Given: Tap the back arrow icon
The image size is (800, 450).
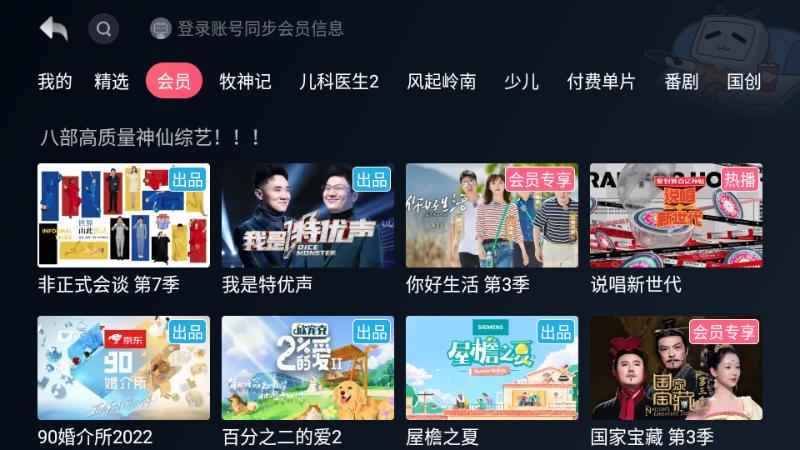Looking at the screenshot, I should click(54, 29).
